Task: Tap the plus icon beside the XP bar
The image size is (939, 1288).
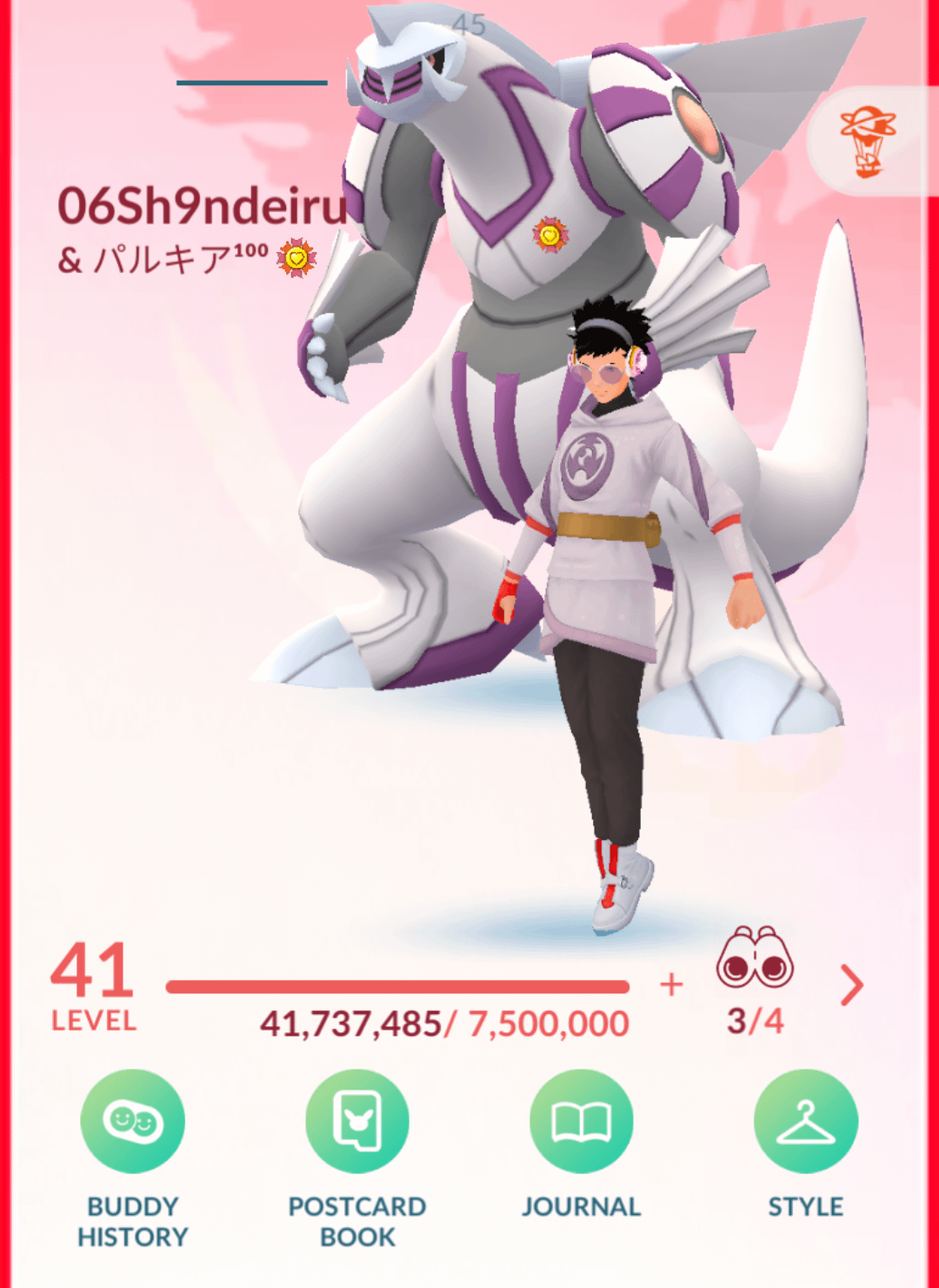Action: click(671, 984)
